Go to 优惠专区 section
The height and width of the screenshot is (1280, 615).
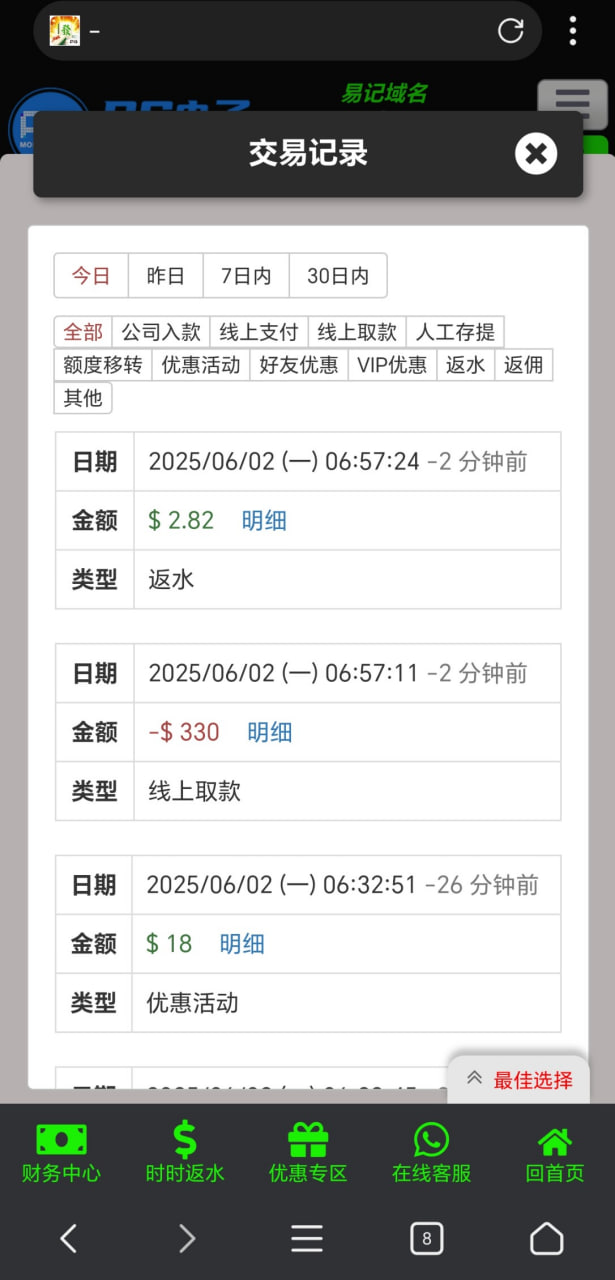pyautogui.click(x=308, y=1154)
